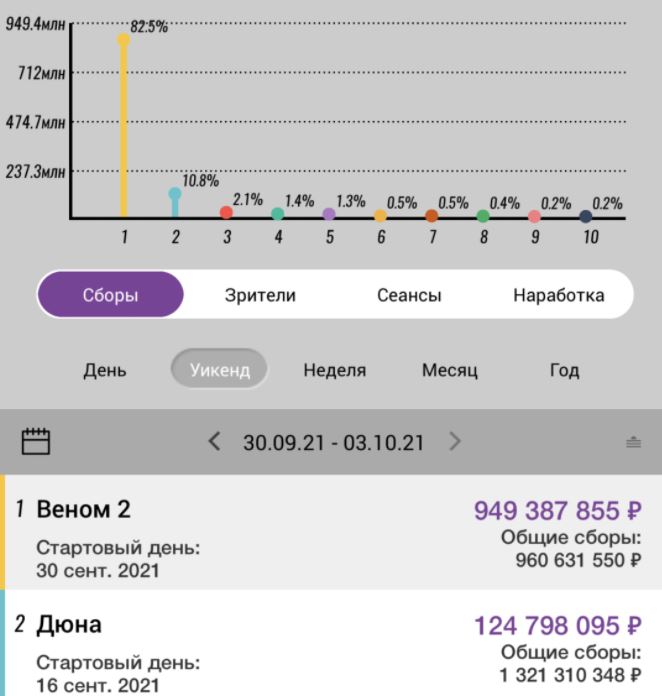This screenshot has width=662, height=696.
Task: Go to the previous weekend
Action: pyautogui.click(x=214, y=441)
